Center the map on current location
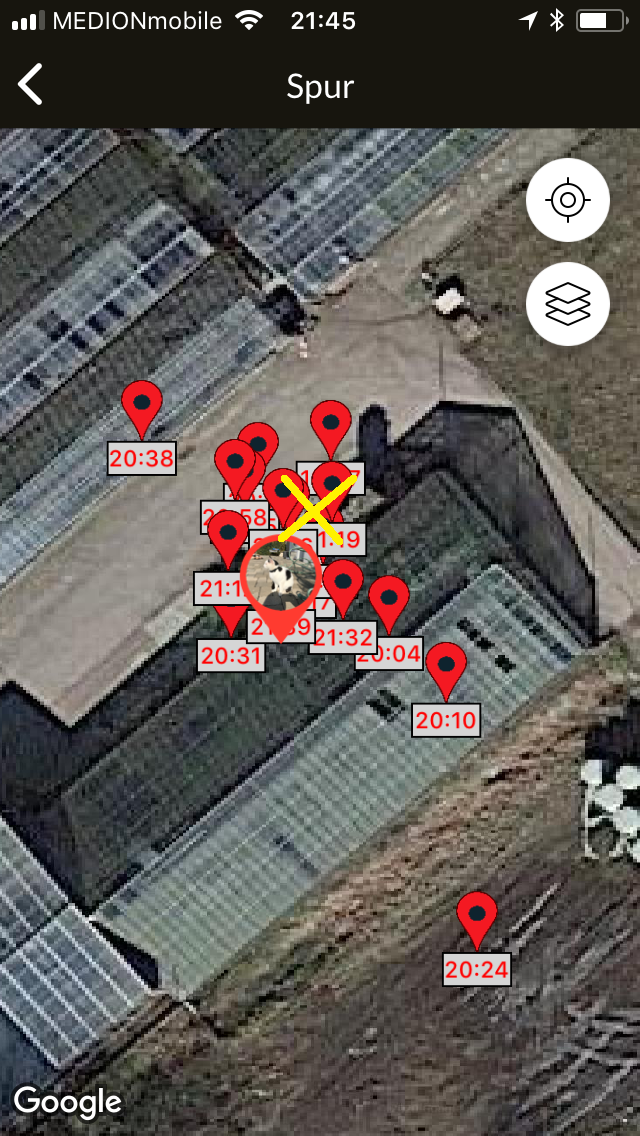Viewport: 640px width, 1136px height. [567, 200]
